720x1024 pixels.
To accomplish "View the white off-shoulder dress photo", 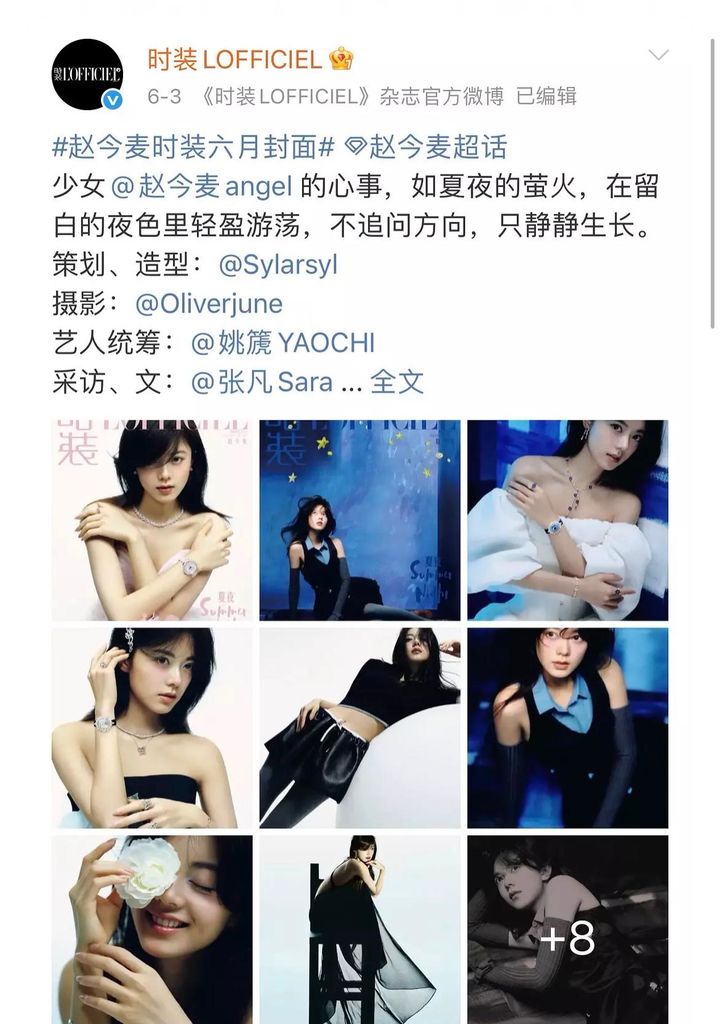I will [567, 520].
